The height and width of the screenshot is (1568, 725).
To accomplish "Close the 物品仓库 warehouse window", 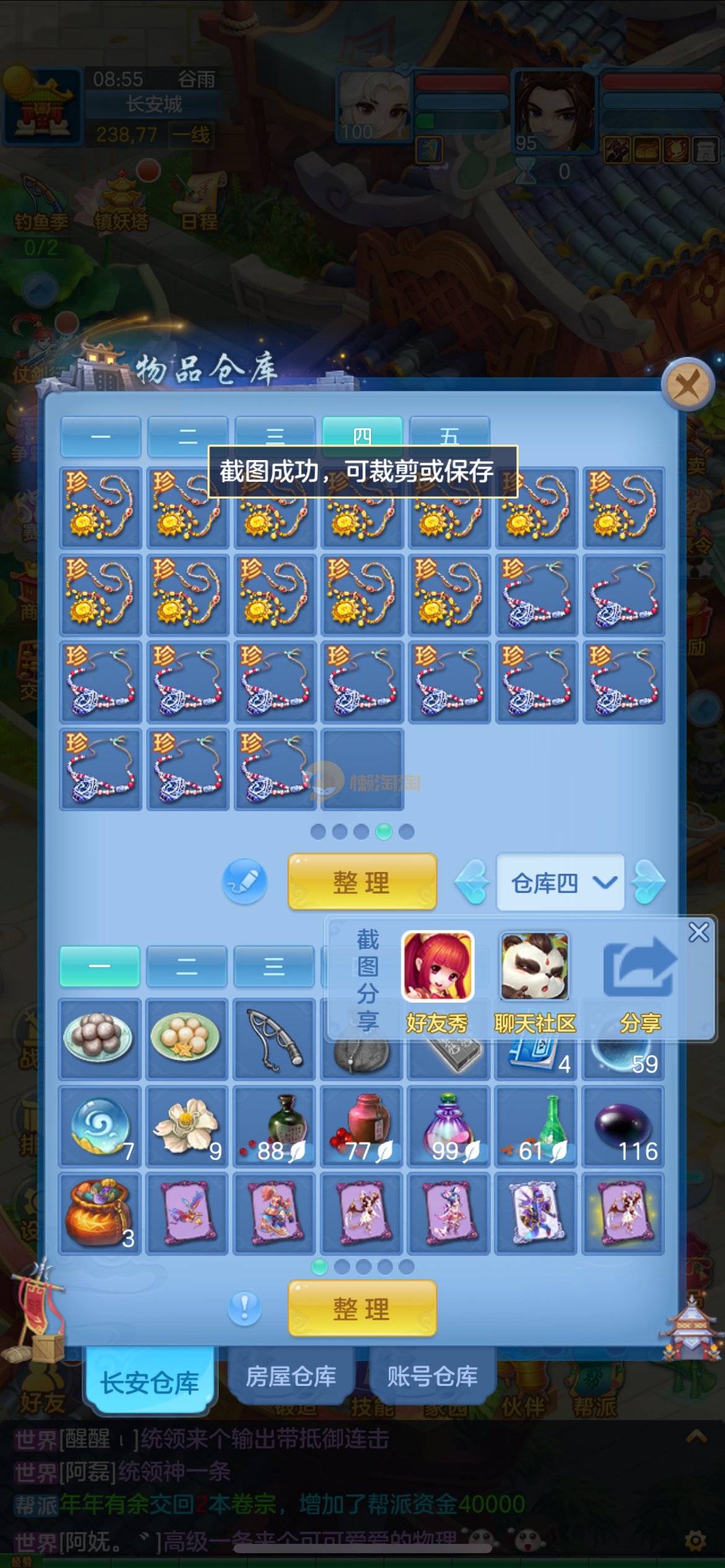I will 688,385.
